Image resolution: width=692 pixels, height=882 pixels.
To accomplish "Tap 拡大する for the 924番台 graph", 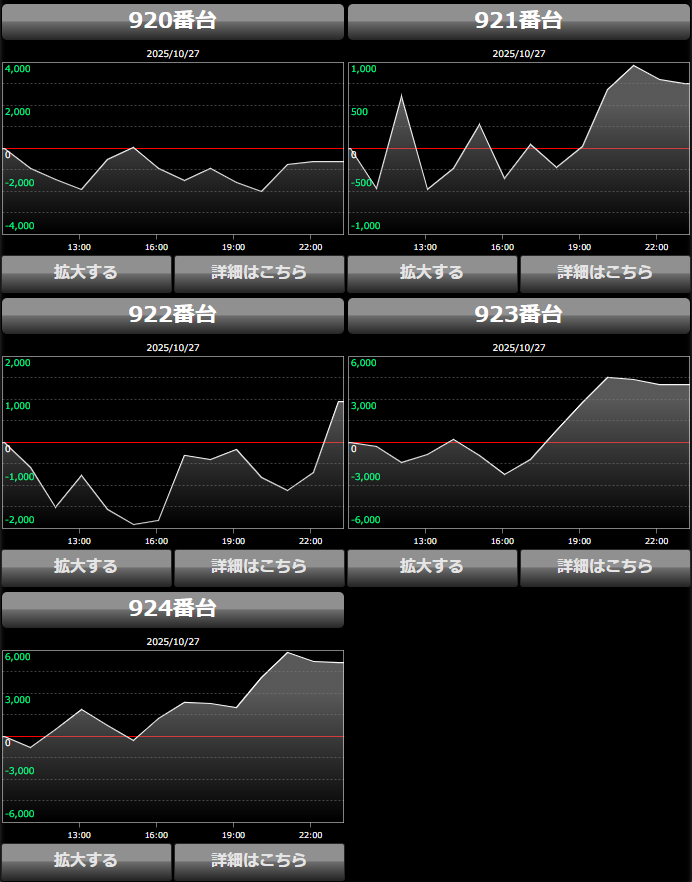I will [x=86, y=861].
